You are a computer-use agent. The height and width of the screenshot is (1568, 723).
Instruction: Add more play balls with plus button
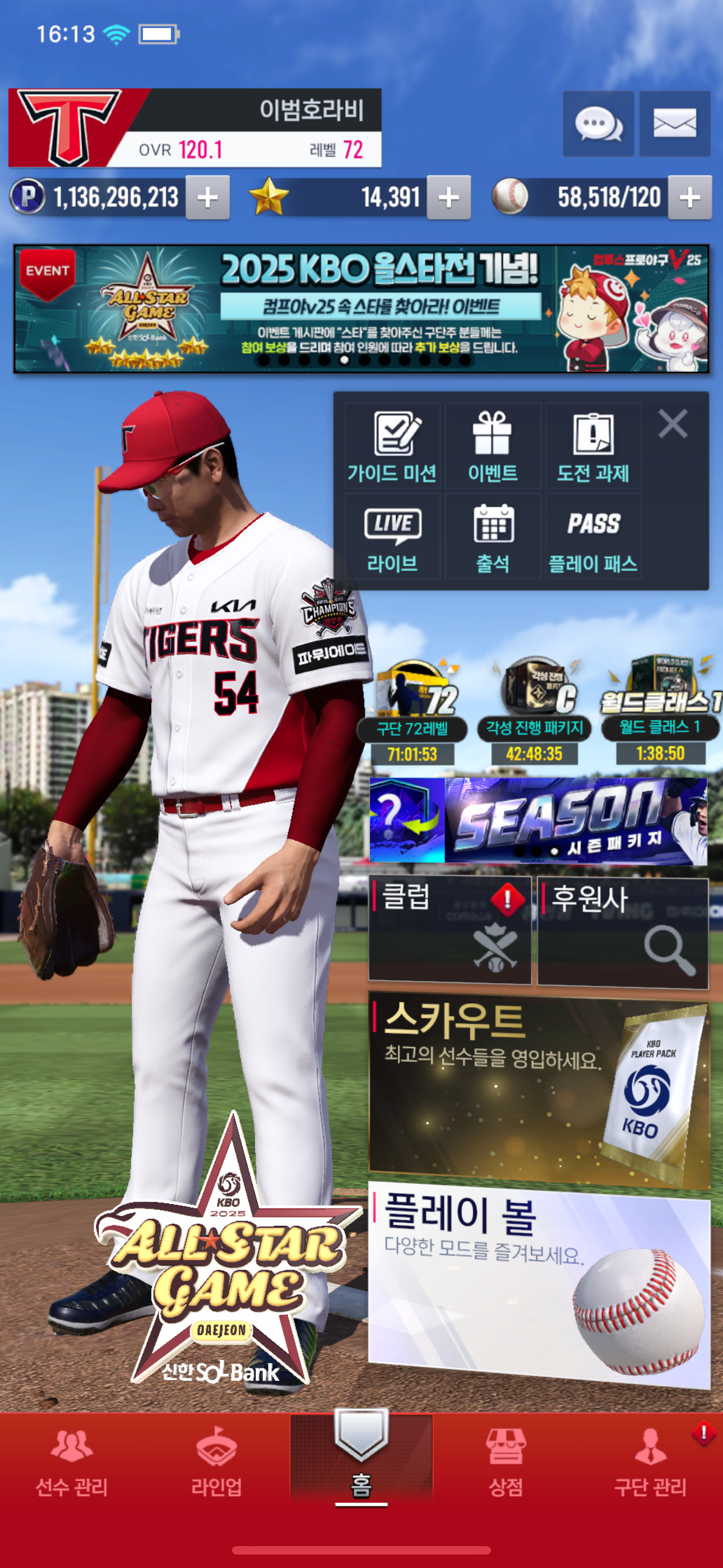point(689,197)
